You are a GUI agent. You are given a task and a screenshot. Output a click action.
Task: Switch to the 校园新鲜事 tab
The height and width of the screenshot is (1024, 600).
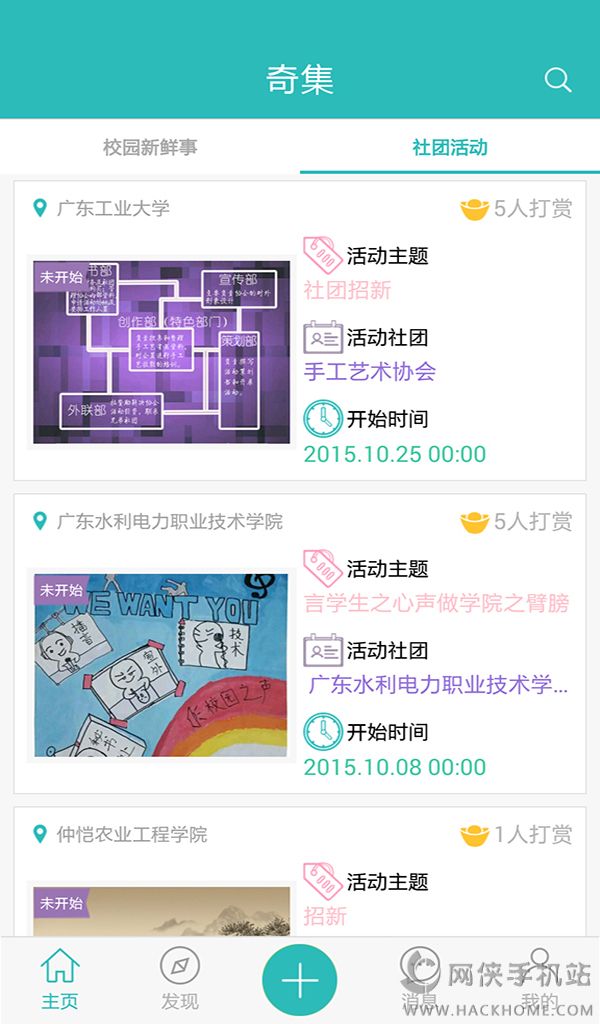coord(150,148)
